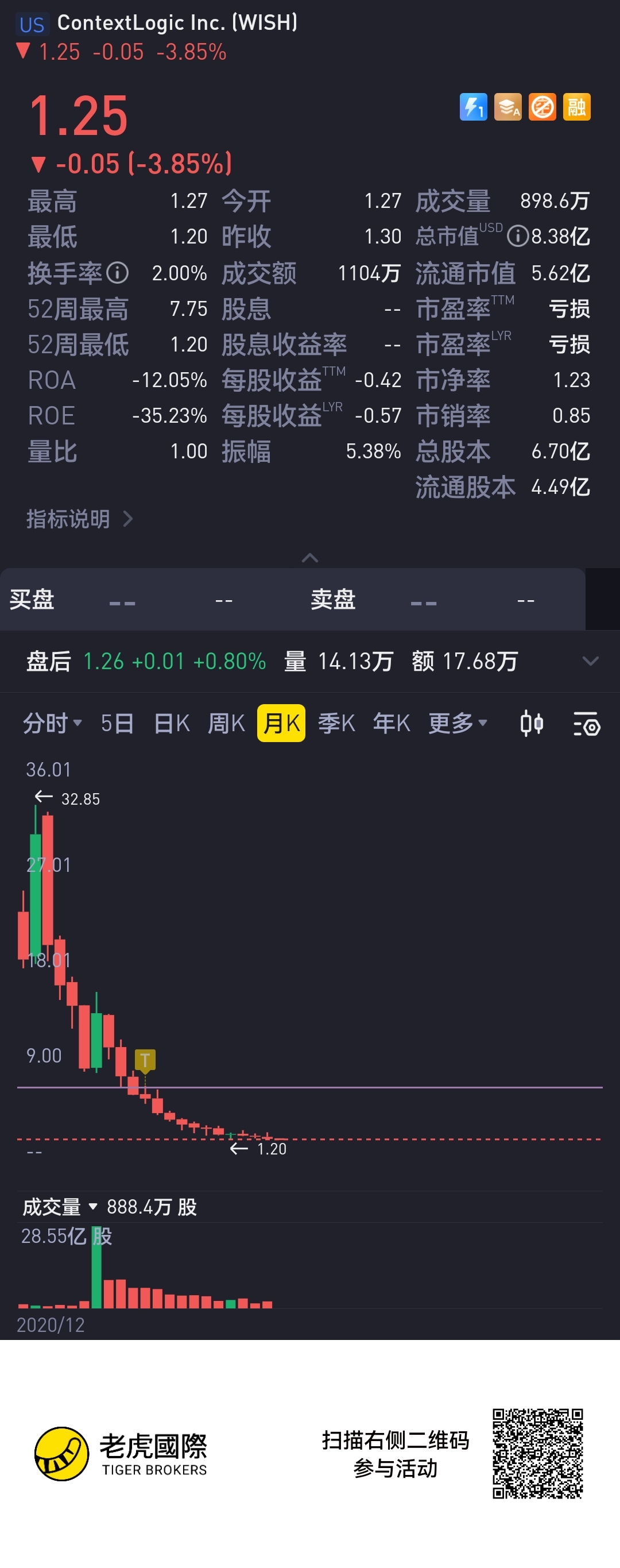Collapse the stats panel with the up chevron
Image resolution: width=620 pixels, height=1568 pixels.
click(x=309, y=558)
